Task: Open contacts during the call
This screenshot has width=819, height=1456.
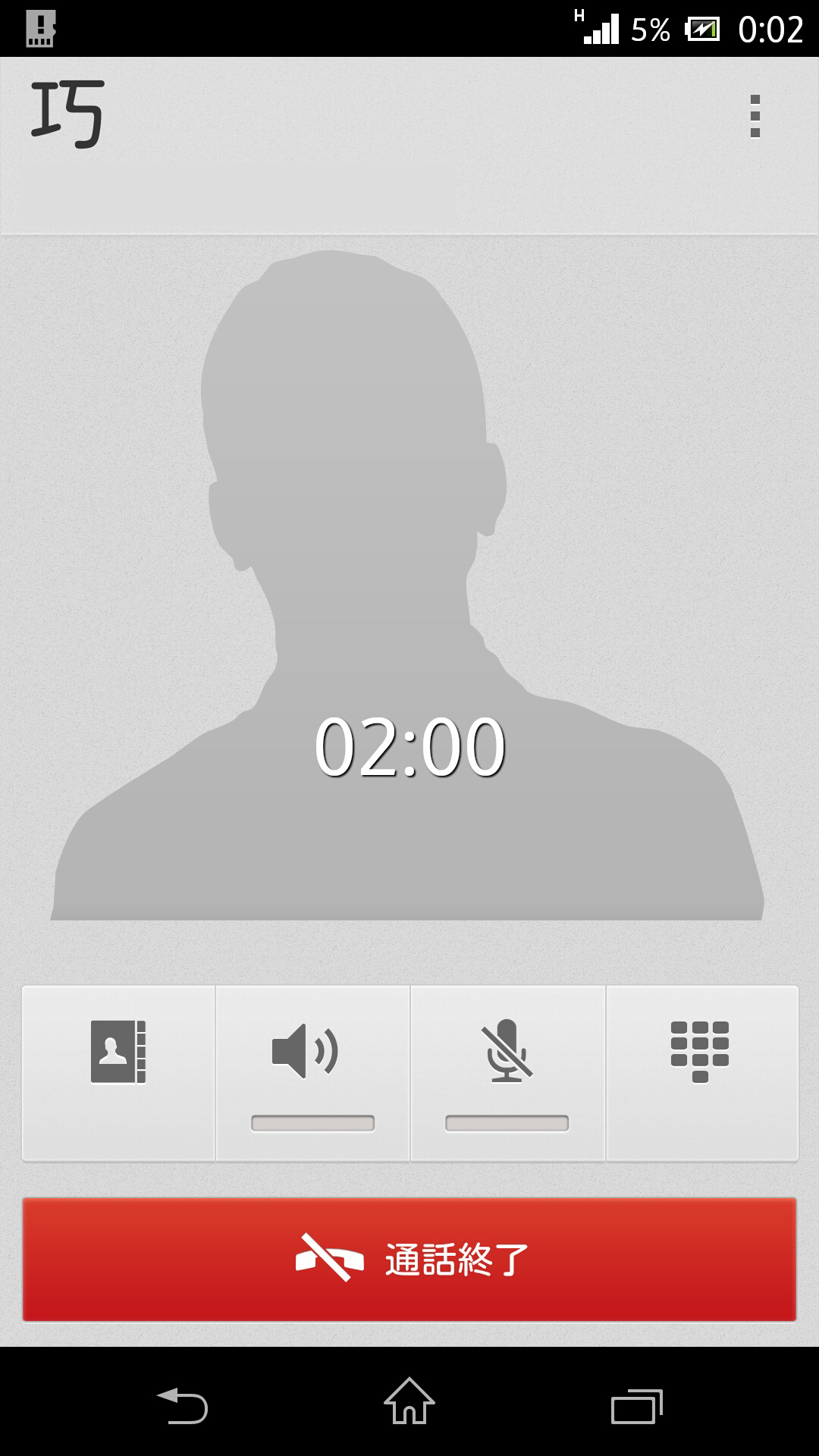Action: pyautogui.click(x=118, y=1072)
